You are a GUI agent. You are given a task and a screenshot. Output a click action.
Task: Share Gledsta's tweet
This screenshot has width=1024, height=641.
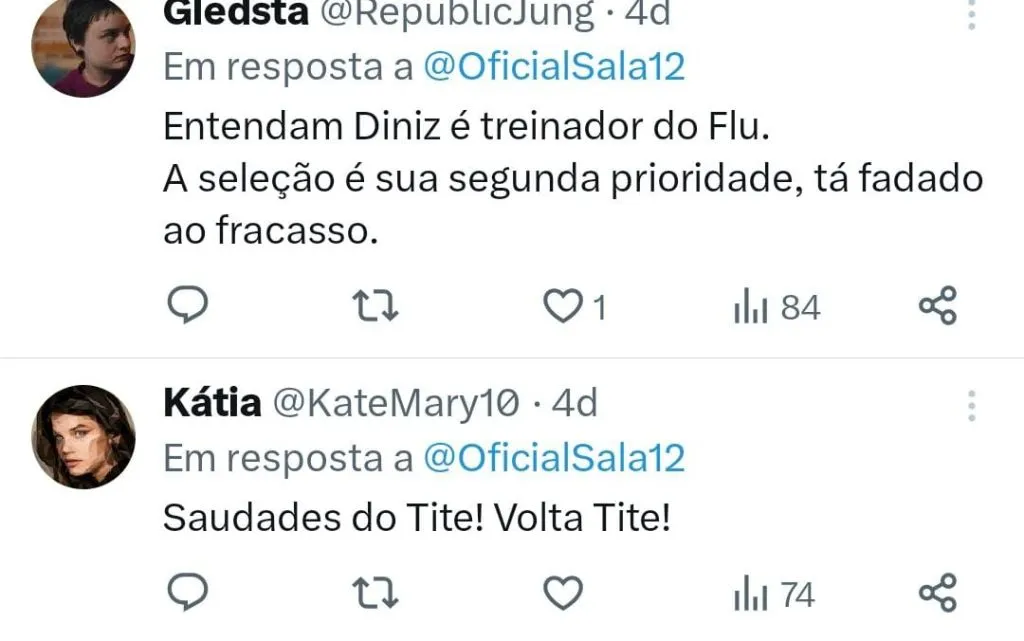point(938,307)
